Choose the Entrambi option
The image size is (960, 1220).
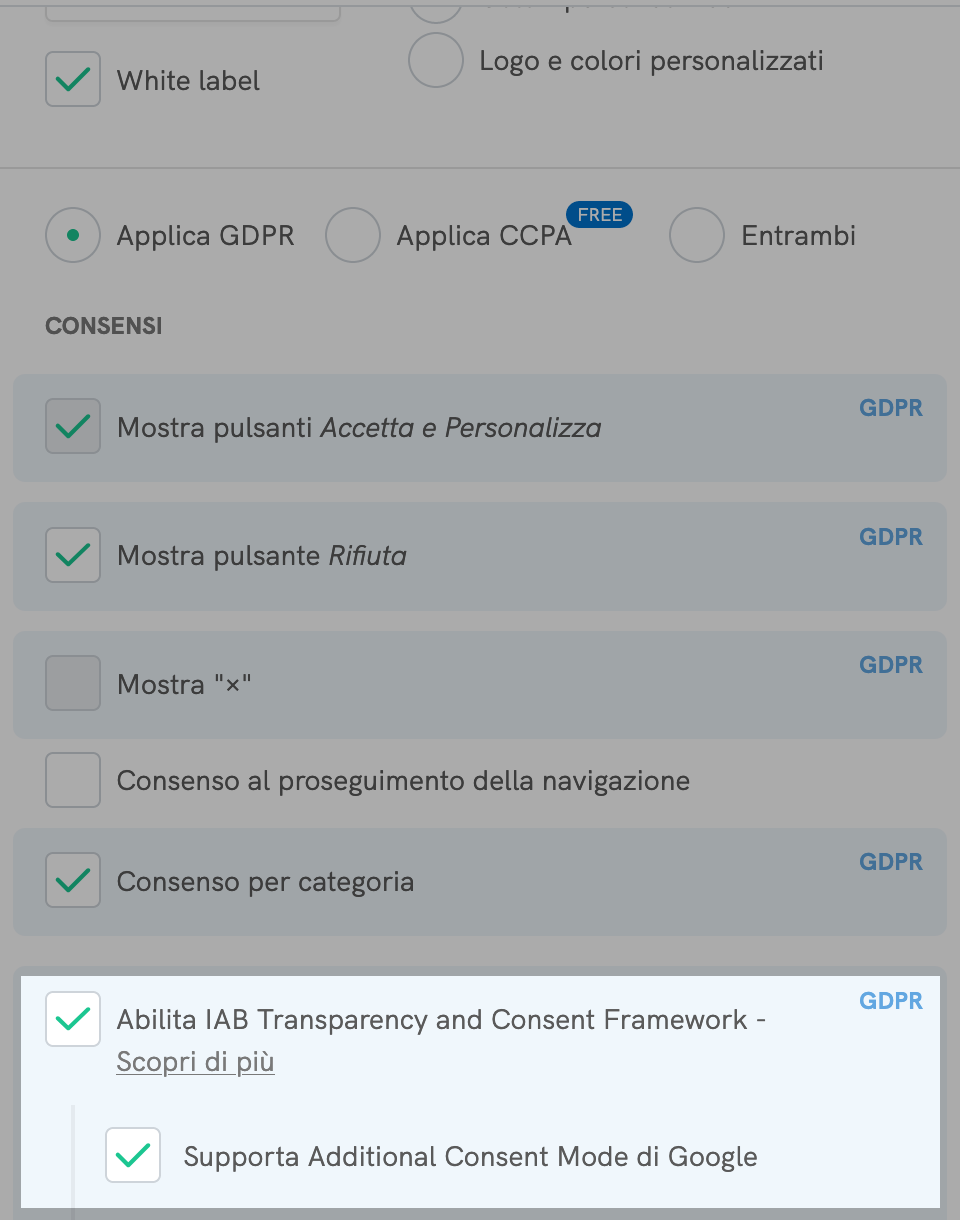pyautogui.click(x=697, y=235)
